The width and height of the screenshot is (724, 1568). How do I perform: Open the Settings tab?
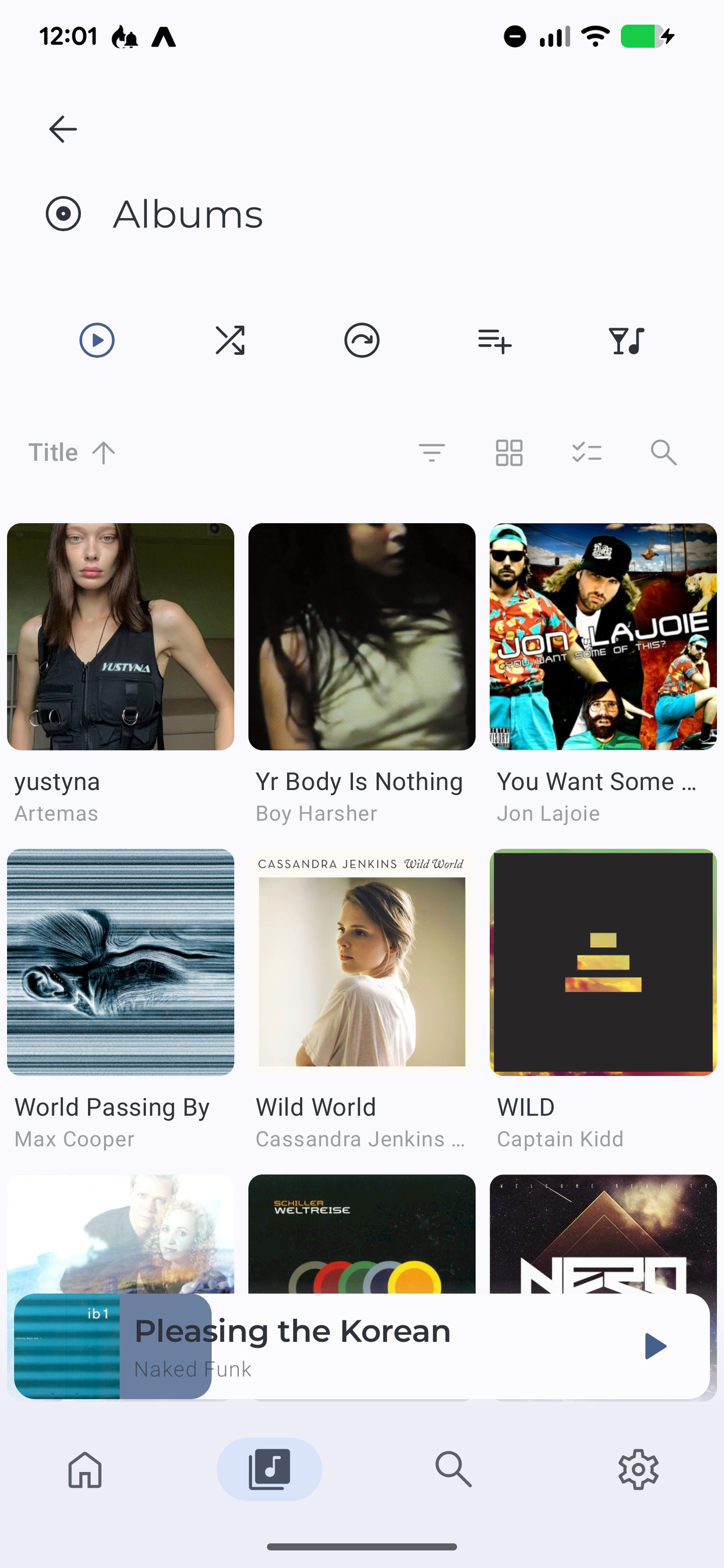pos(638,1469)
